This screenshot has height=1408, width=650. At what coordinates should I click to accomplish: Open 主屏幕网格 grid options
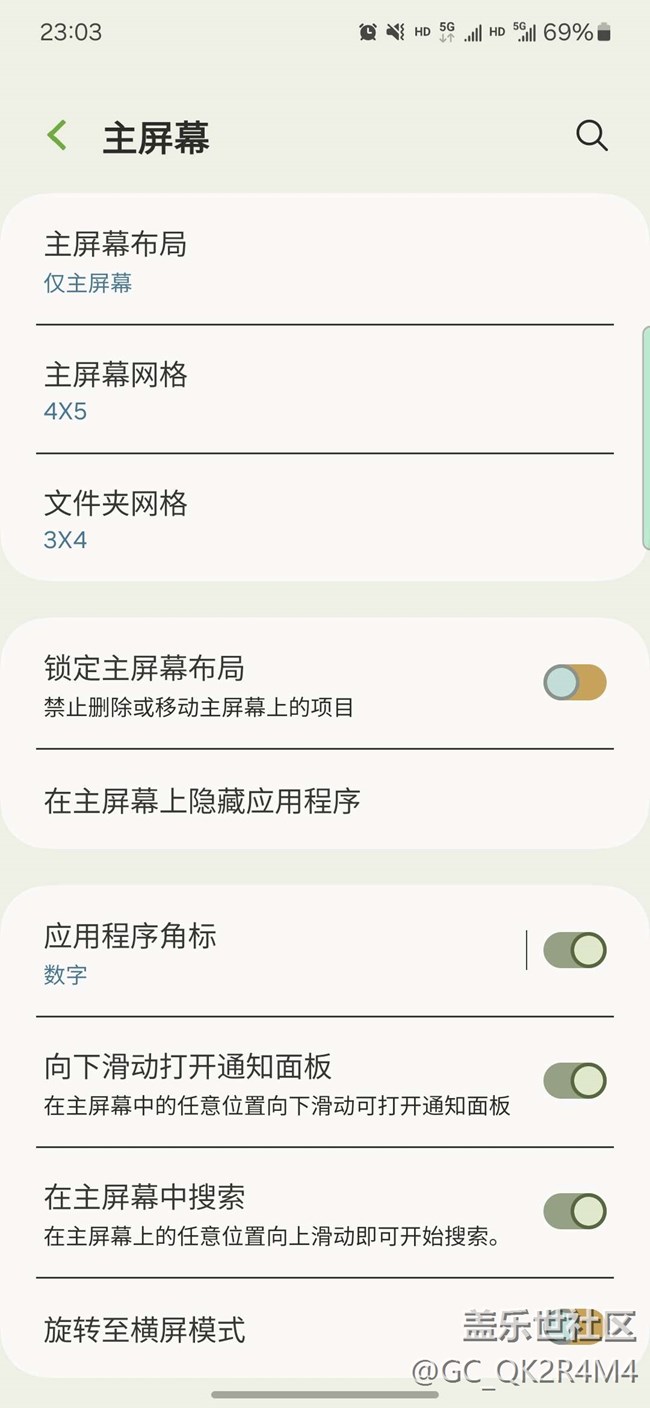click(325, 390)
